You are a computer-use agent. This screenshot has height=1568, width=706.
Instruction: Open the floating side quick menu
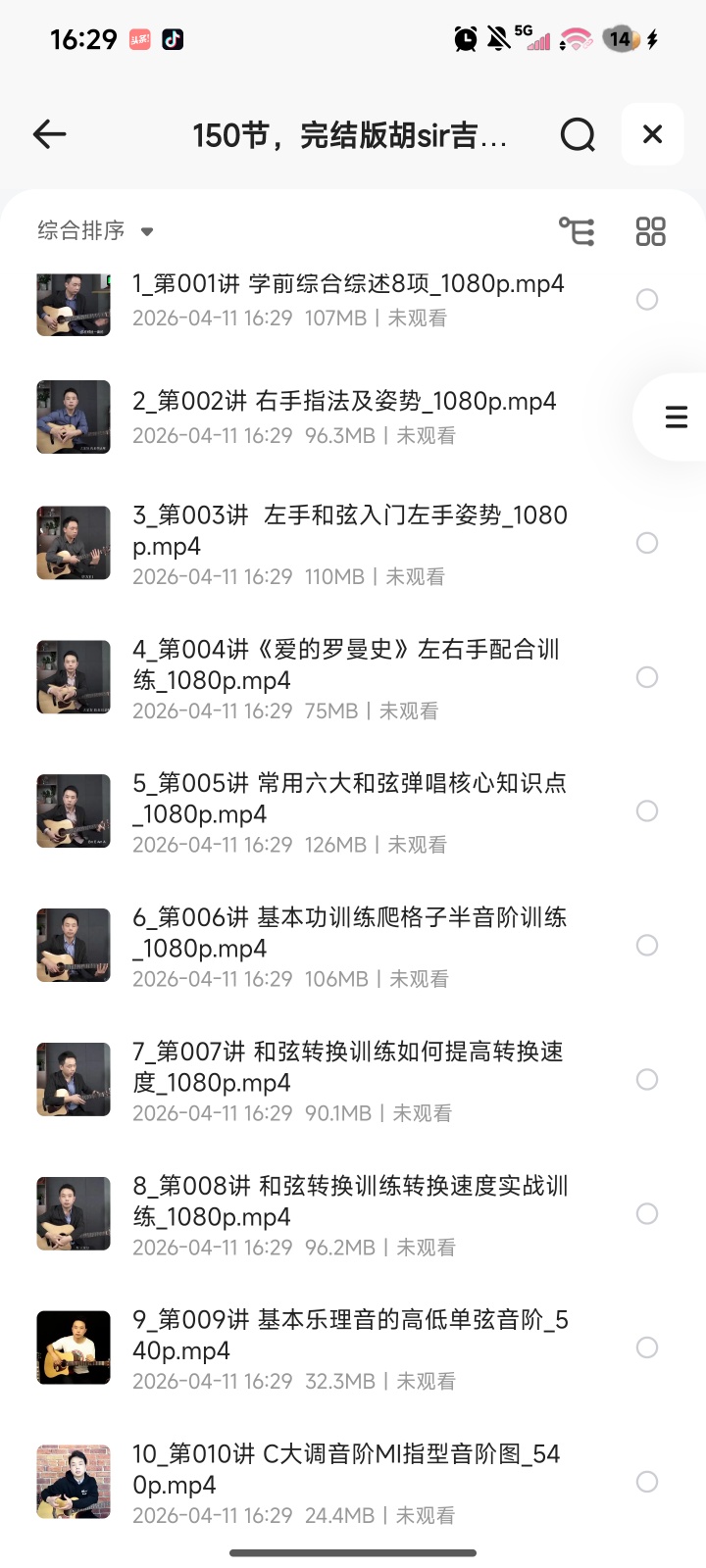675,416
